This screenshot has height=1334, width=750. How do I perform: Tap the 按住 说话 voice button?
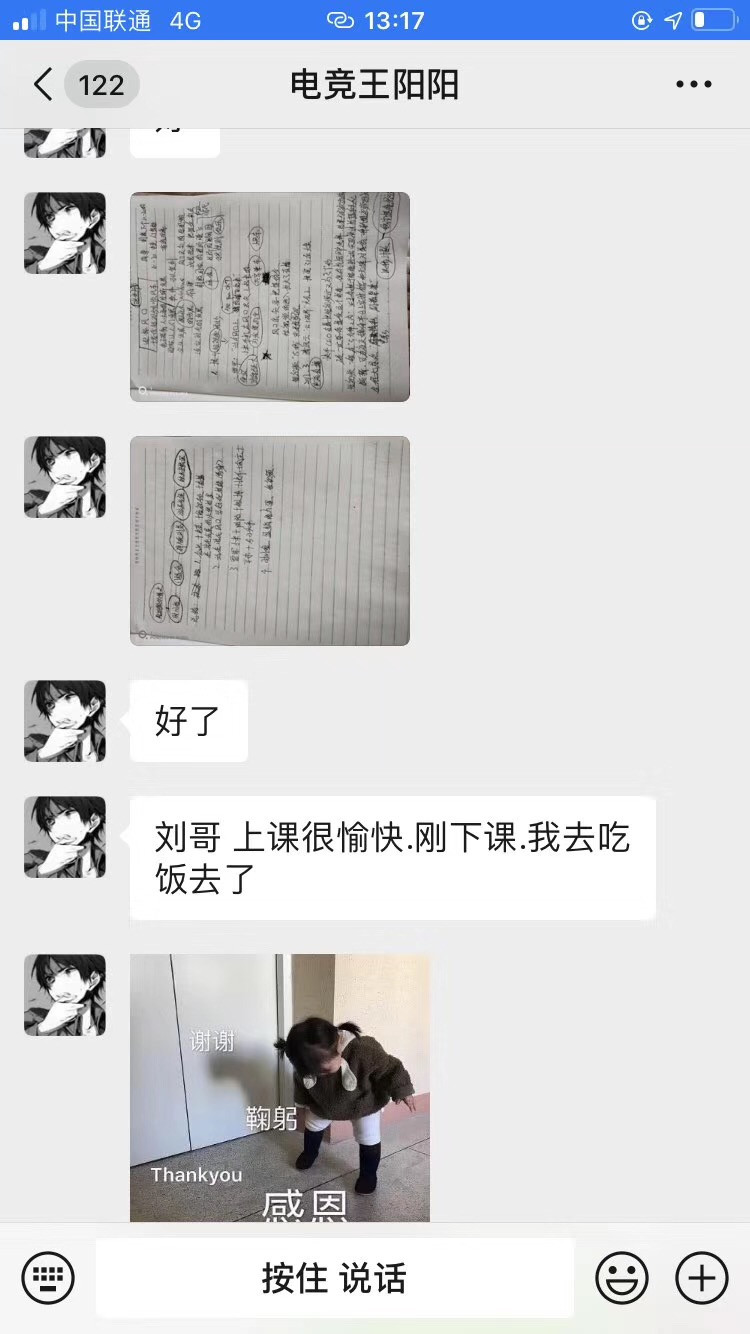[335, 1278]
